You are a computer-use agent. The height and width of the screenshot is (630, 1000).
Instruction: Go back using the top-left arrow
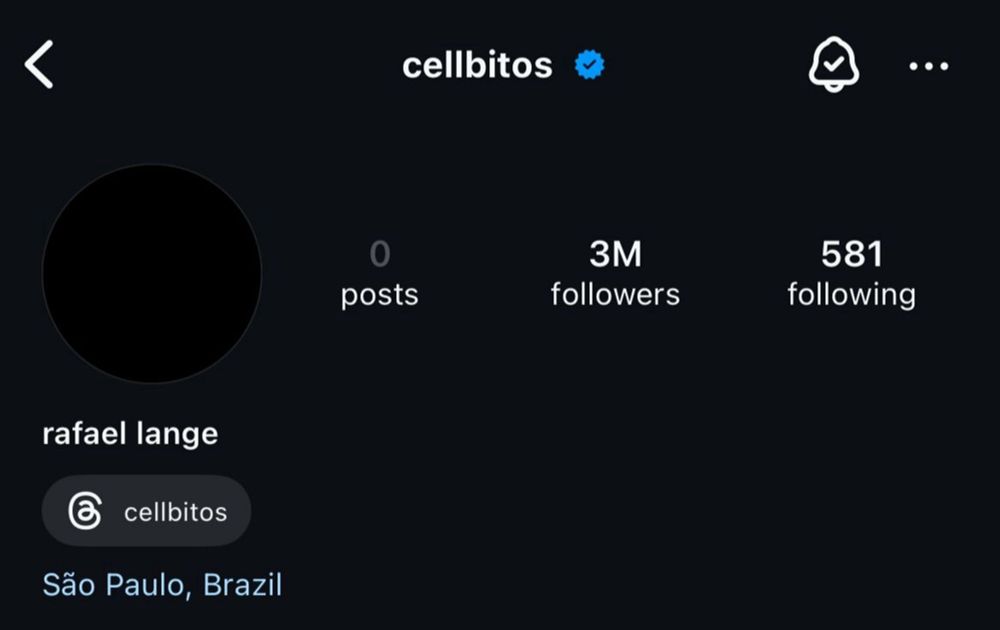click(x=39, y=66)
